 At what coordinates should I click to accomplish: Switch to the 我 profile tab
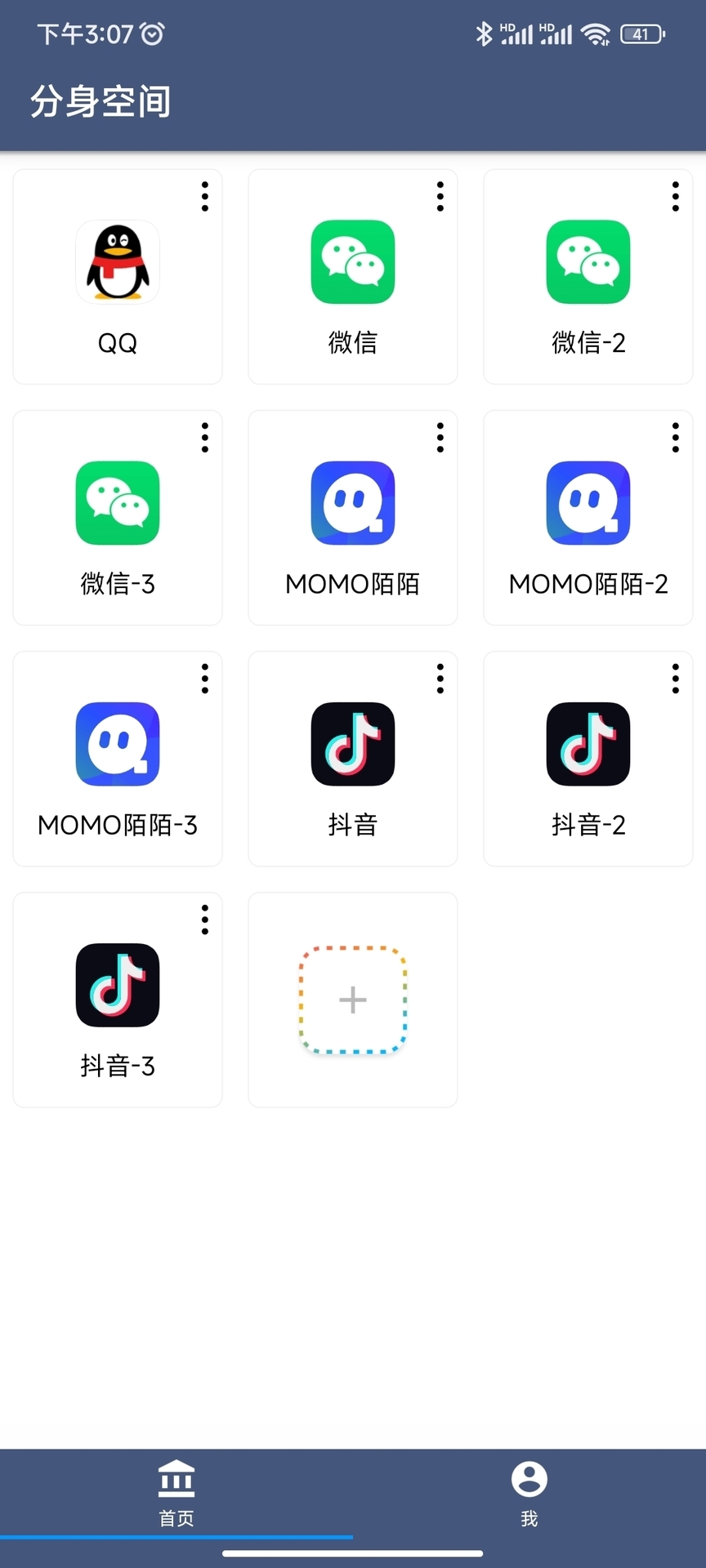point(529,1494)
